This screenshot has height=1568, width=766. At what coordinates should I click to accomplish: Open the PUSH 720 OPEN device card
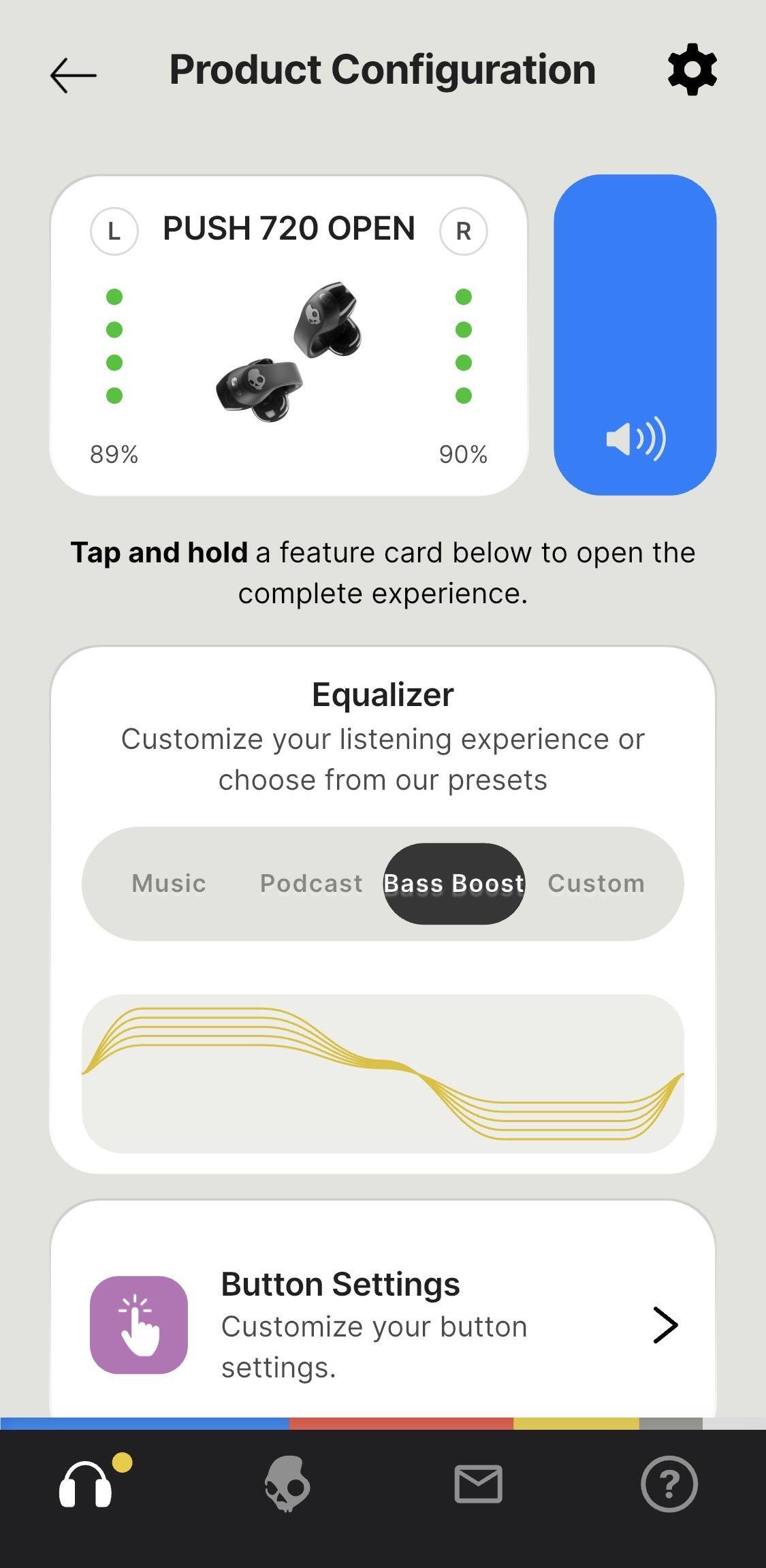(289, 335)
